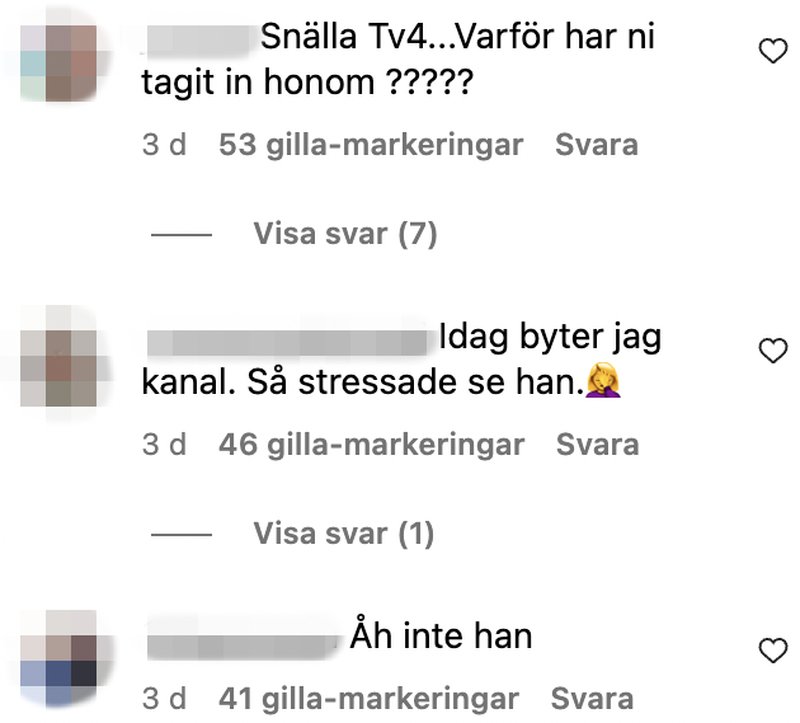Open the 41 gilla-markeringar list
Viewport: 800px width, 723px height.
[x=368, y=698]
